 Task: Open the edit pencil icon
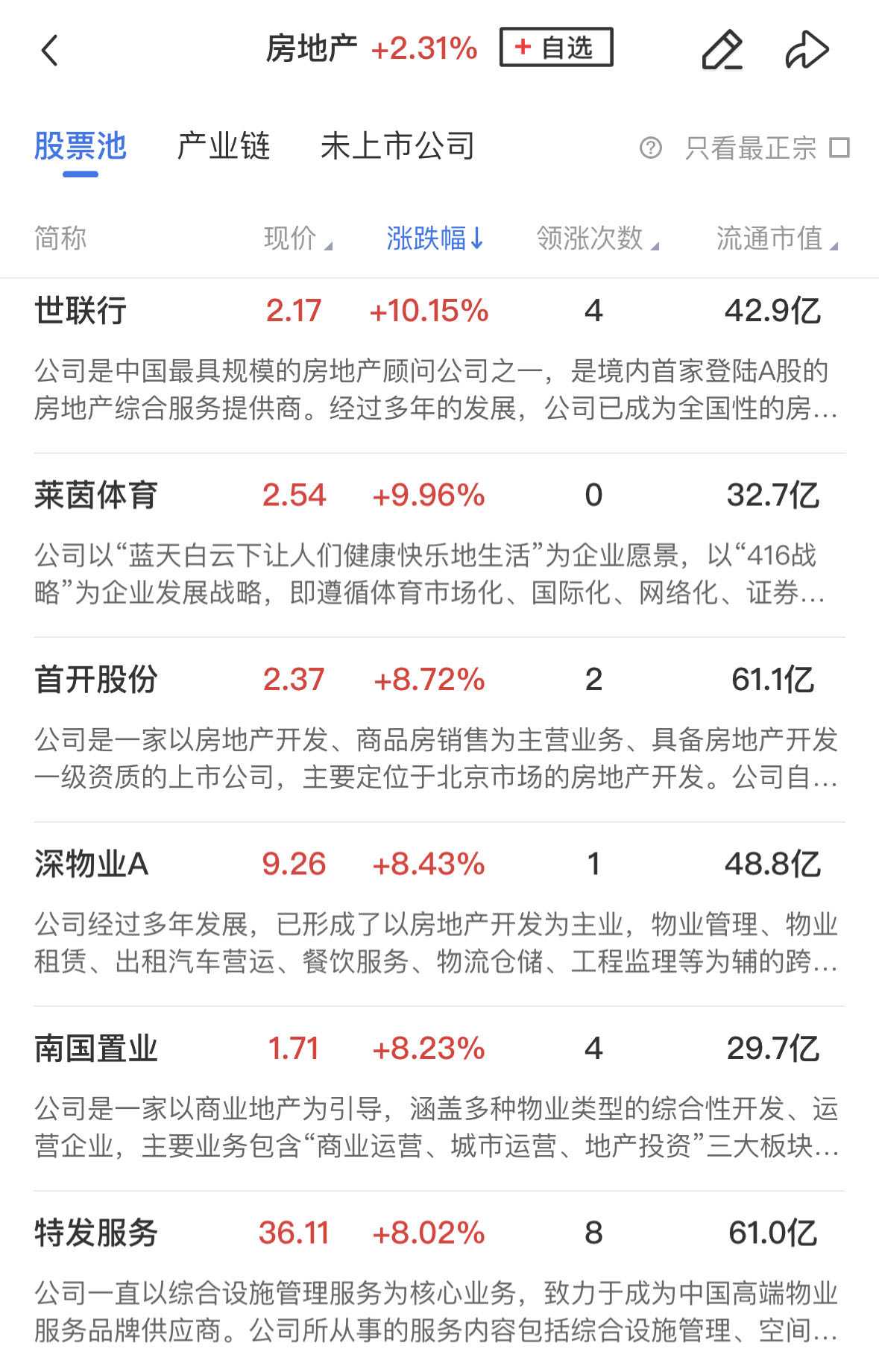[x=722, y=51]
